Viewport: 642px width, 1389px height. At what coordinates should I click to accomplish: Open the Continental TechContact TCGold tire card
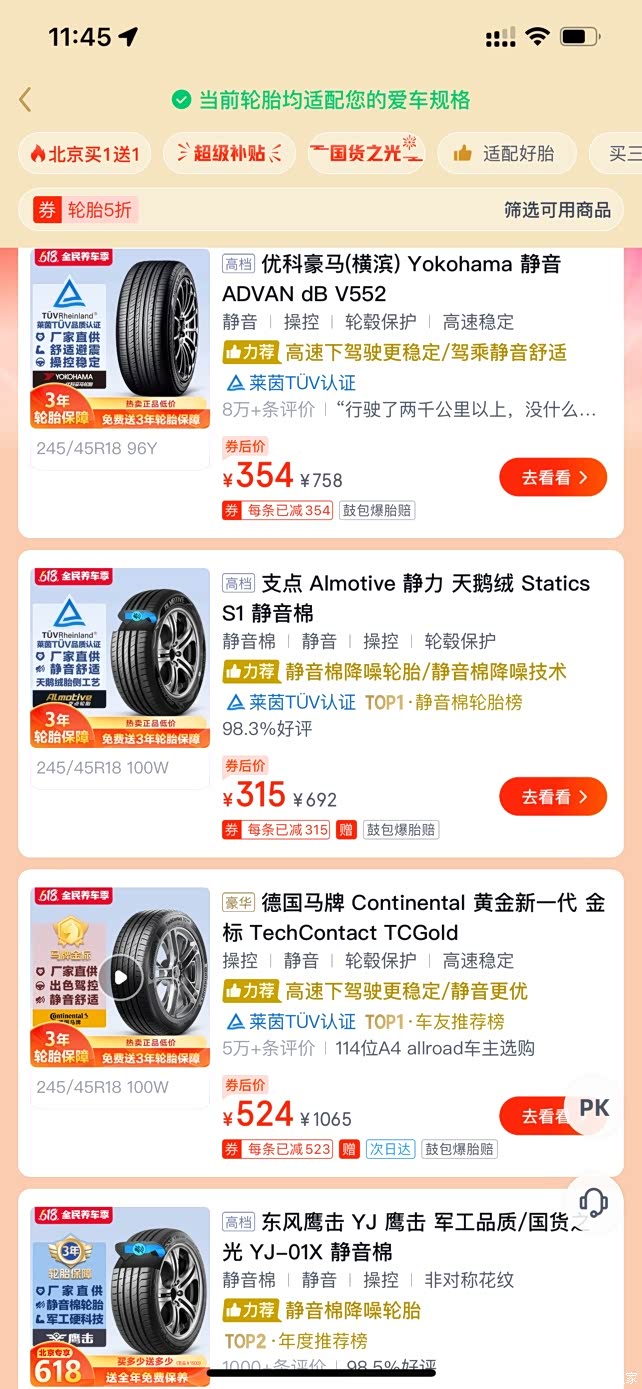pos(400,918)
